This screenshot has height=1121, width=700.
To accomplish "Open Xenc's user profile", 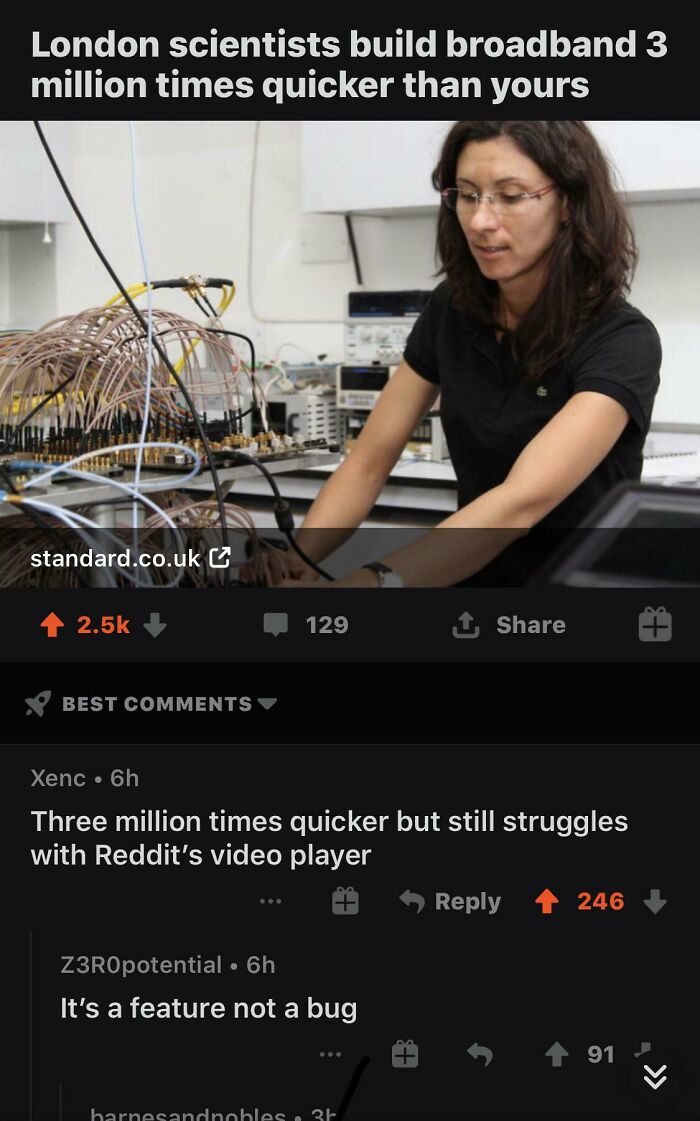I will click(58, 777).
